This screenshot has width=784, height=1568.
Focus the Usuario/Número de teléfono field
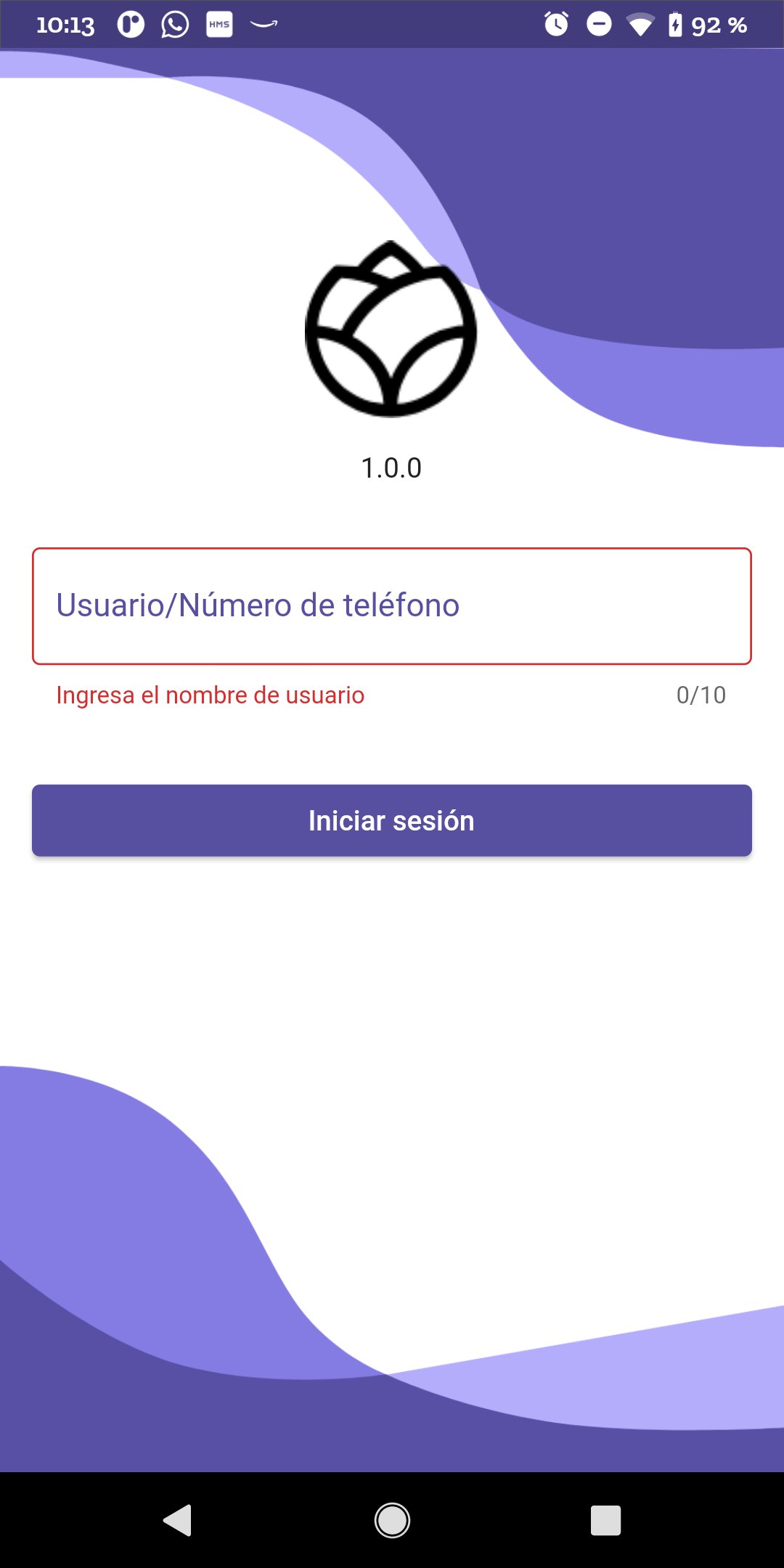[x=391, y=606]
